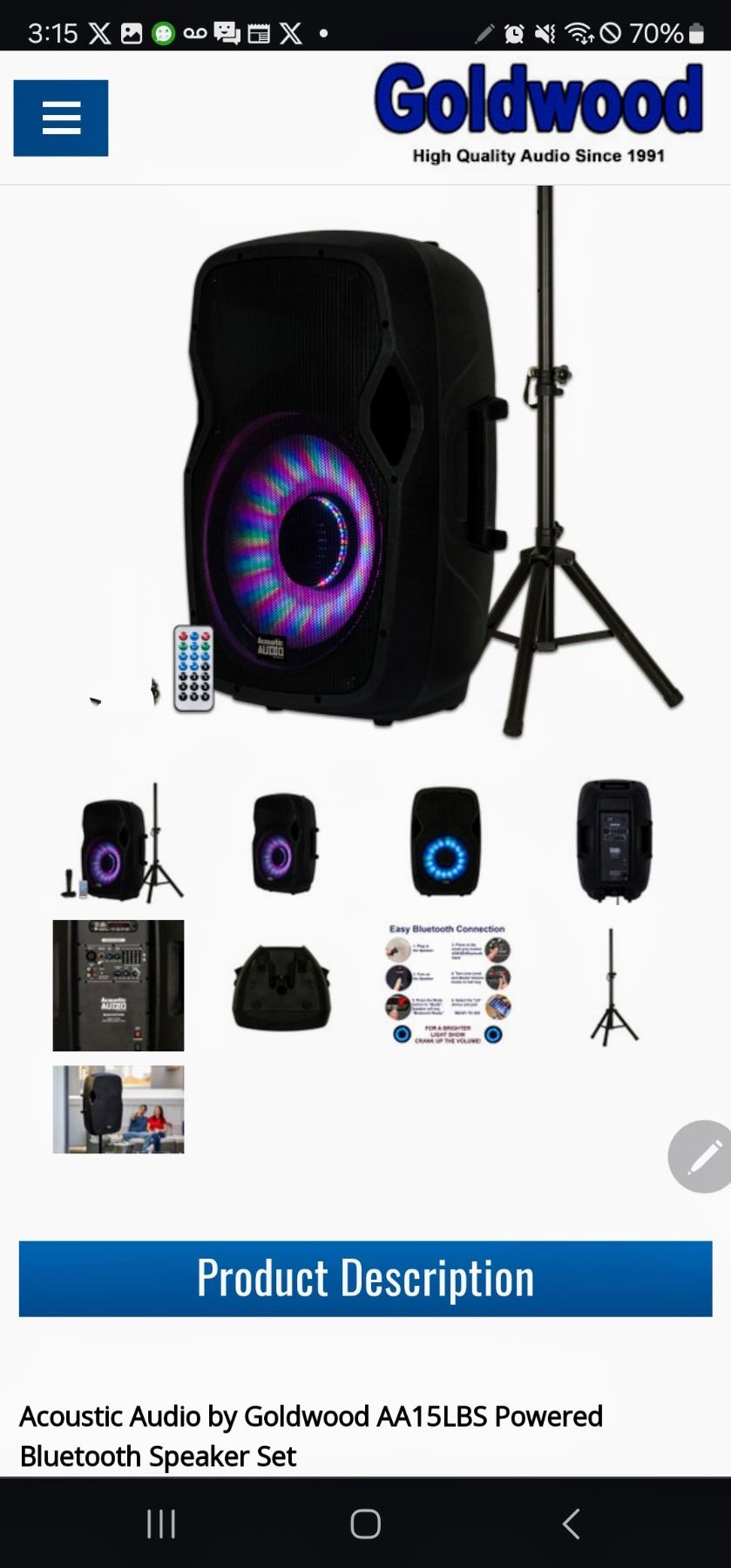Screen dimensions: 731x1568
Task: Open recent apps from navigation bar
Action: [x=161, y=1524]
